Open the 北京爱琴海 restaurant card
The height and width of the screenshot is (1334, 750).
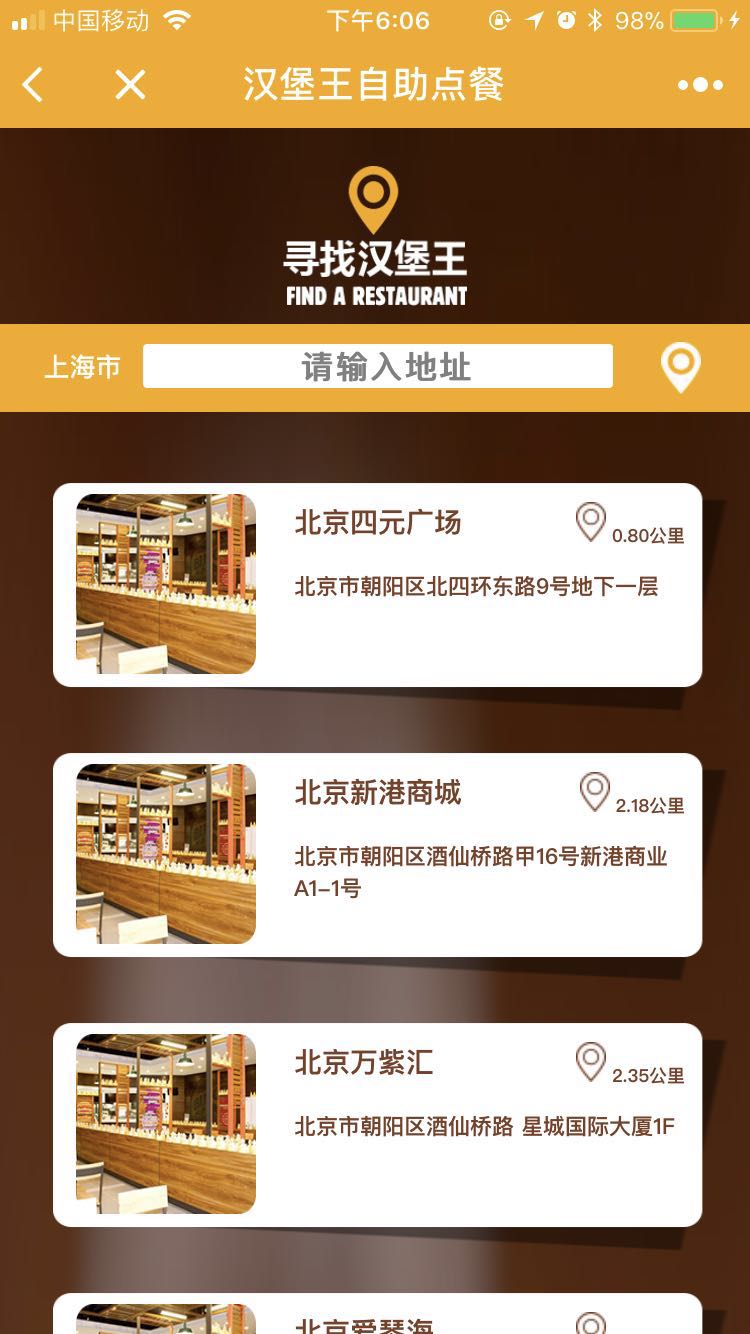[377, 1314]
